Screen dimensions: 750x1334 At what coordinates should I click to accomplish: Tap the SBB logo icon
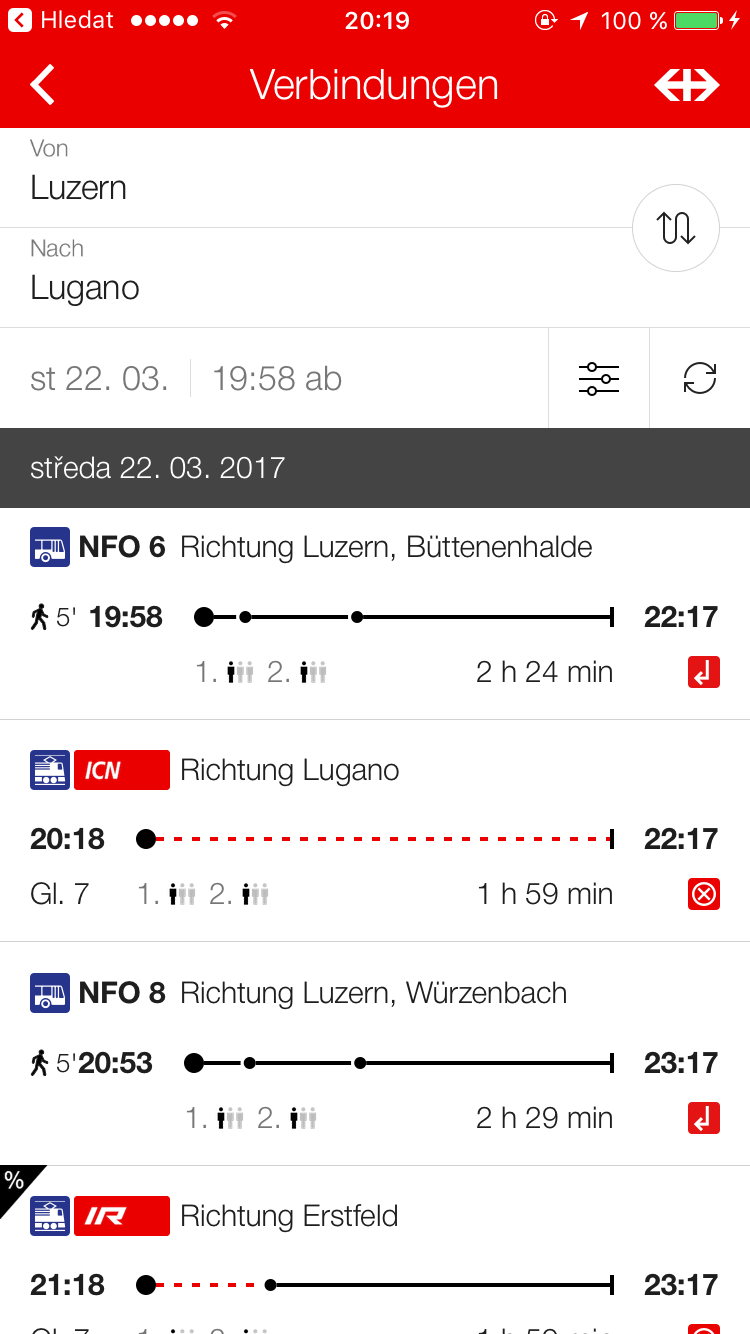click(687, 85)
